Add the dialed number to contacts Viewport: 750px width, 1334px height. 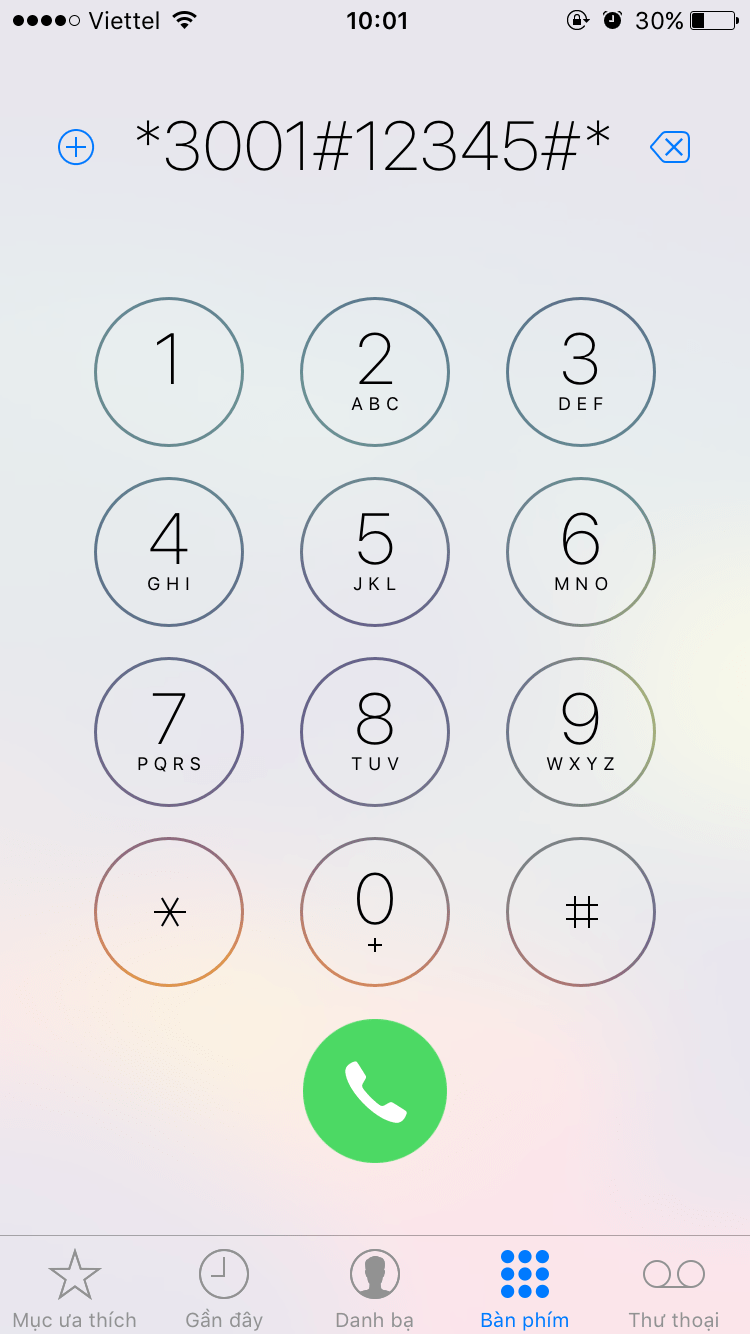point(76,148)
